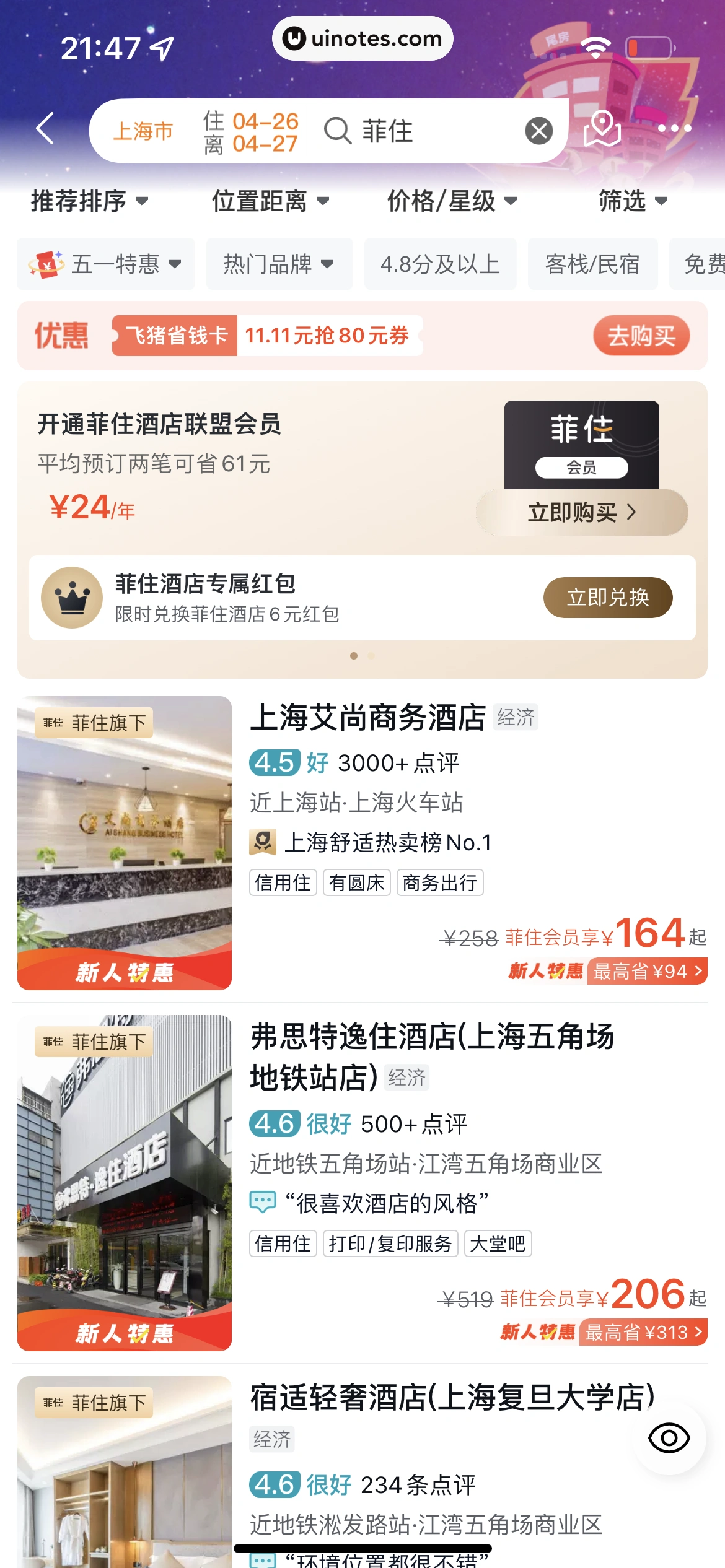725x1568 pixels.
Task: Go back to the previous page
Action: (x=45, y=129)
